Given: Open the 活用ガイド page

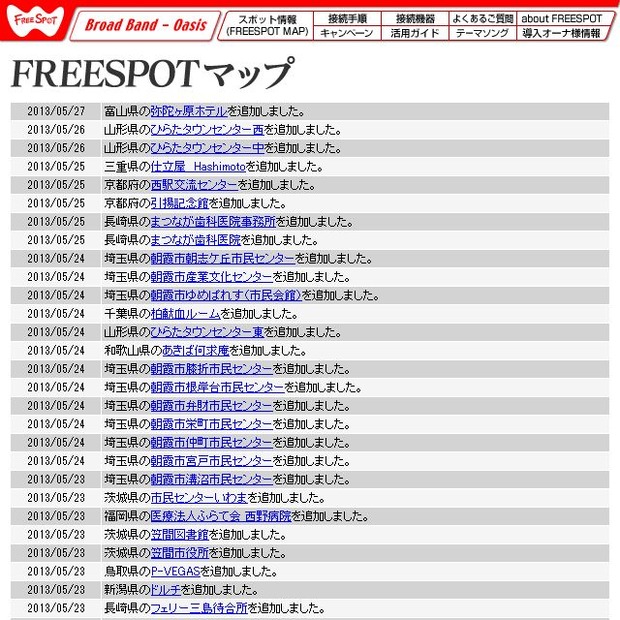Looking at the screenshot, I should pos(414,33).
